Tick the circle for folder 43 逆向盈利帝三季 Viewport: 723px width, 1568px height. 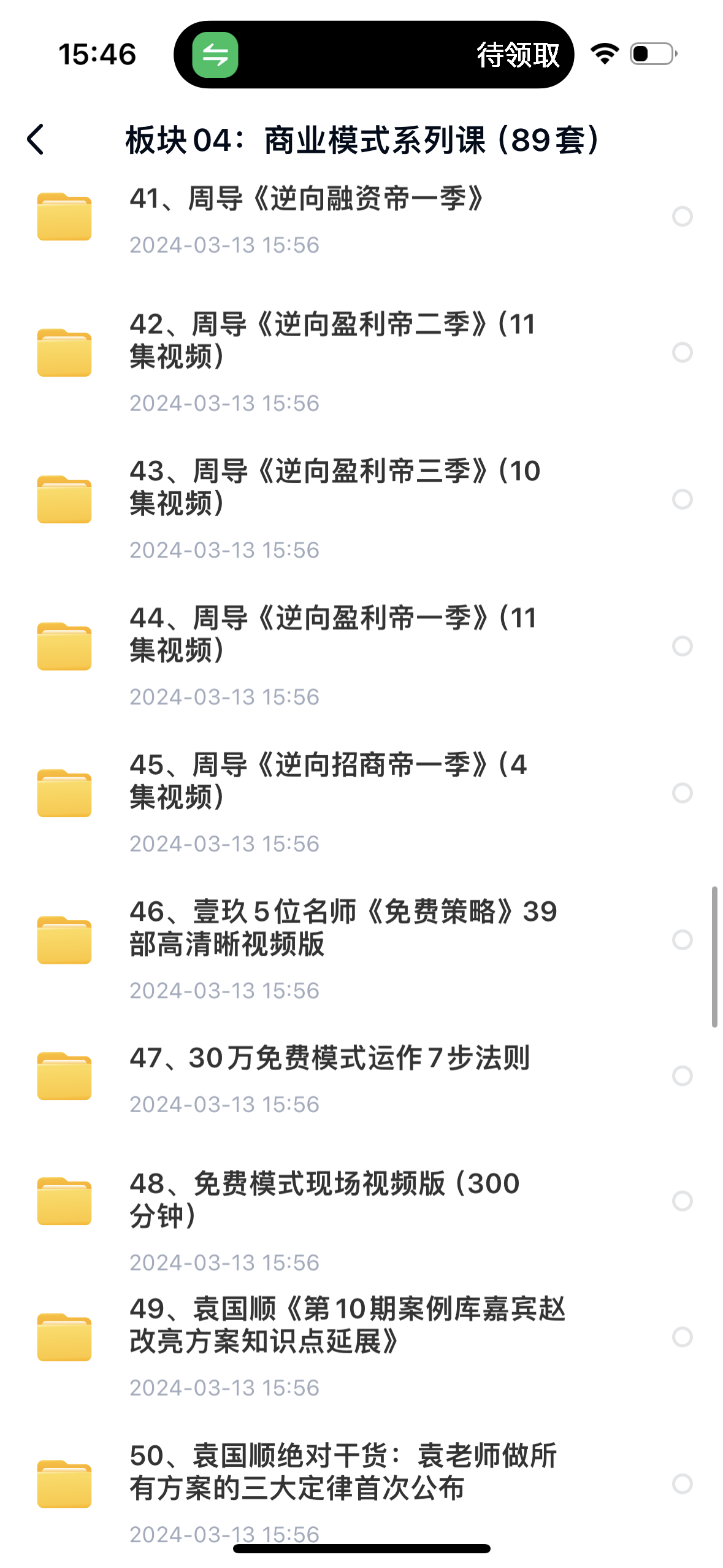682,499
